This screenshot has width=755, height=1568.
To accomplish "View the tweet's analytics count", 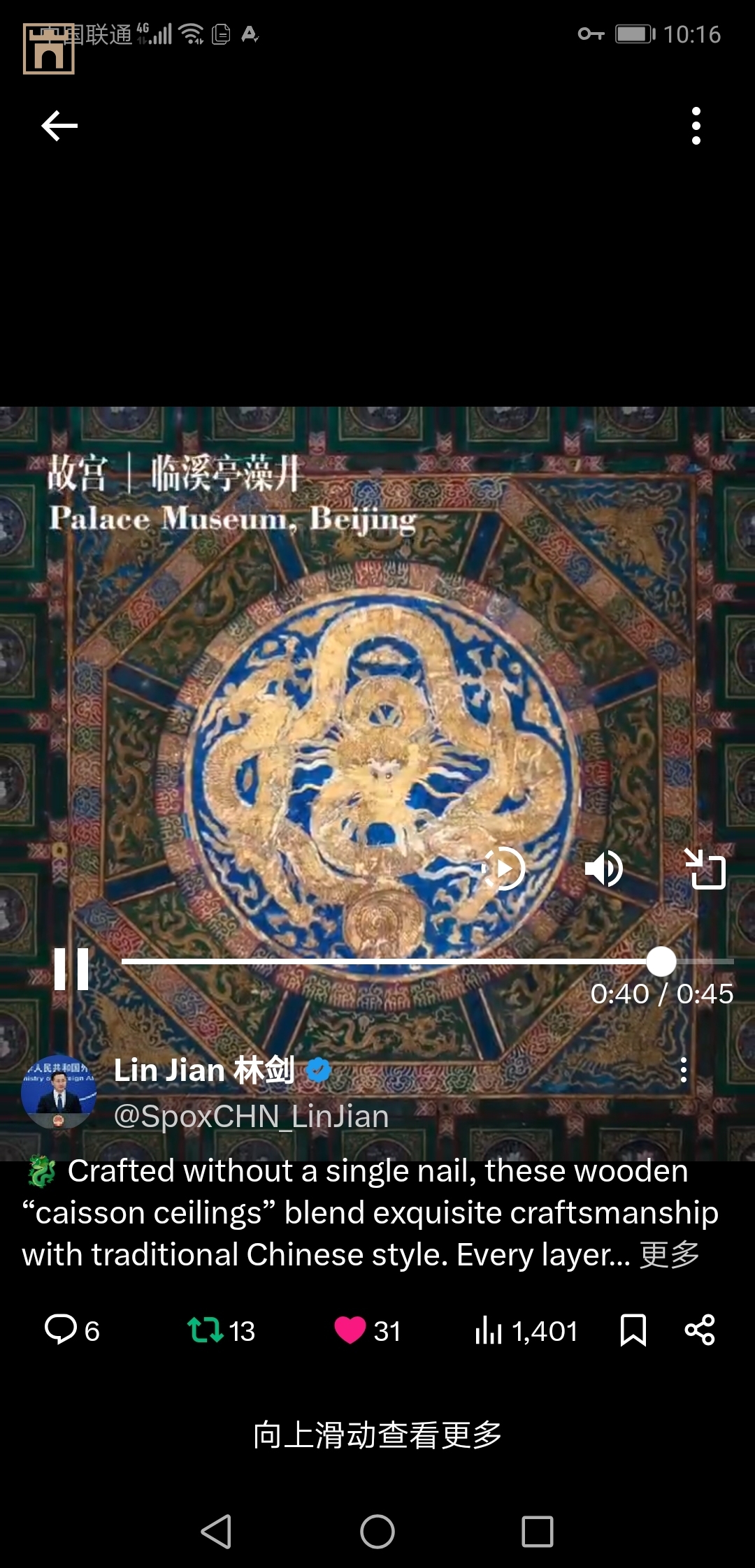I will 526,1330.
